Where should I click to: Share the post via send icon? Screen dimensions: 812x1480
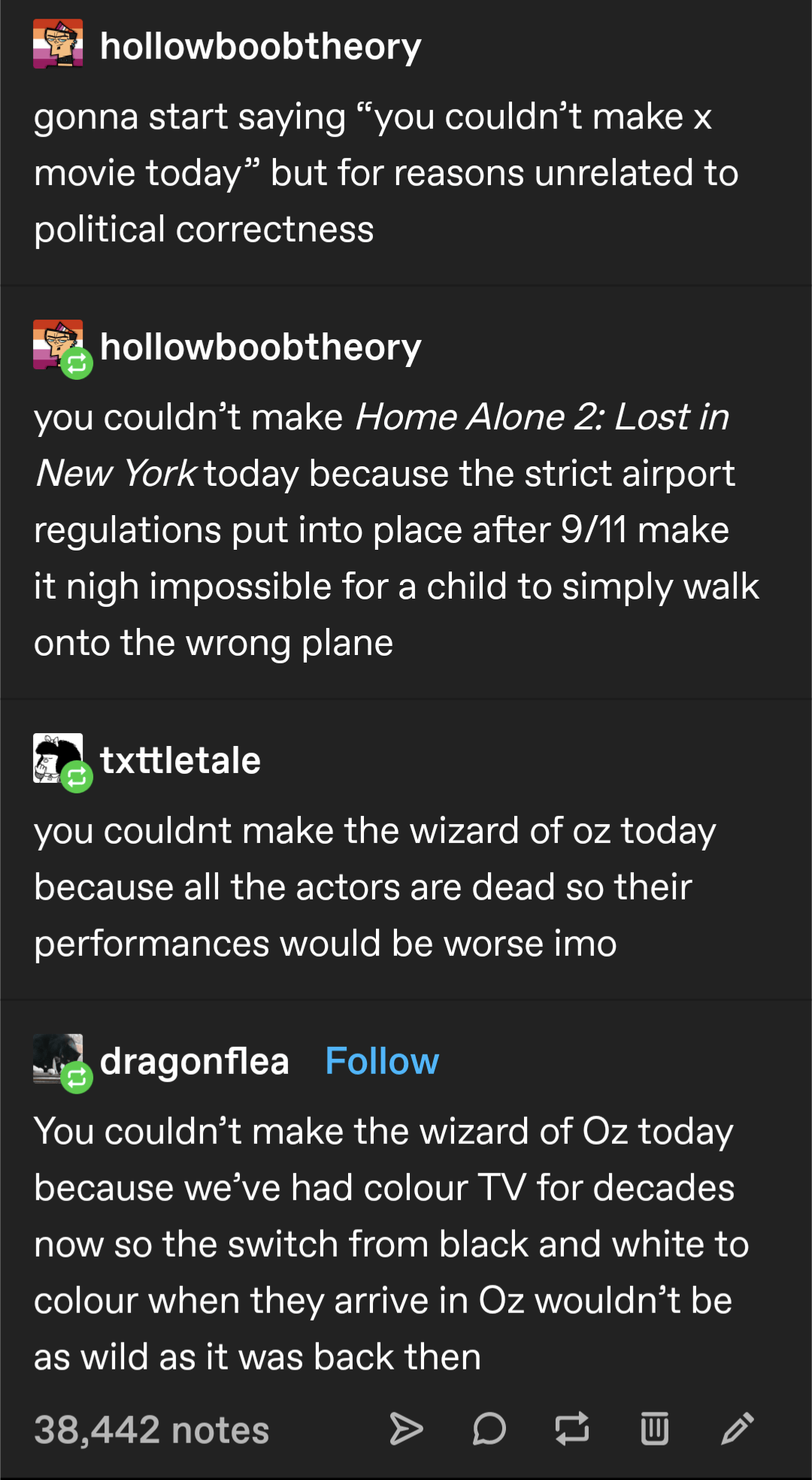tap(406, 1429)
